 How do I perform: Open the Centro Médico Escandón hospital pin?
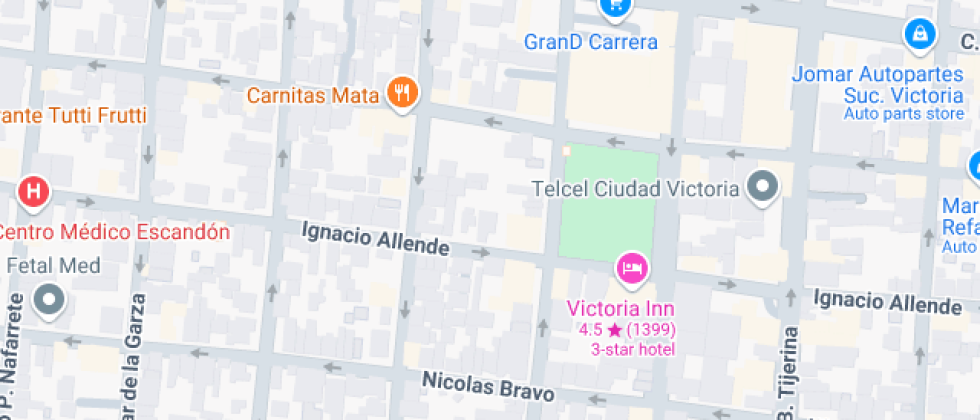35,190
